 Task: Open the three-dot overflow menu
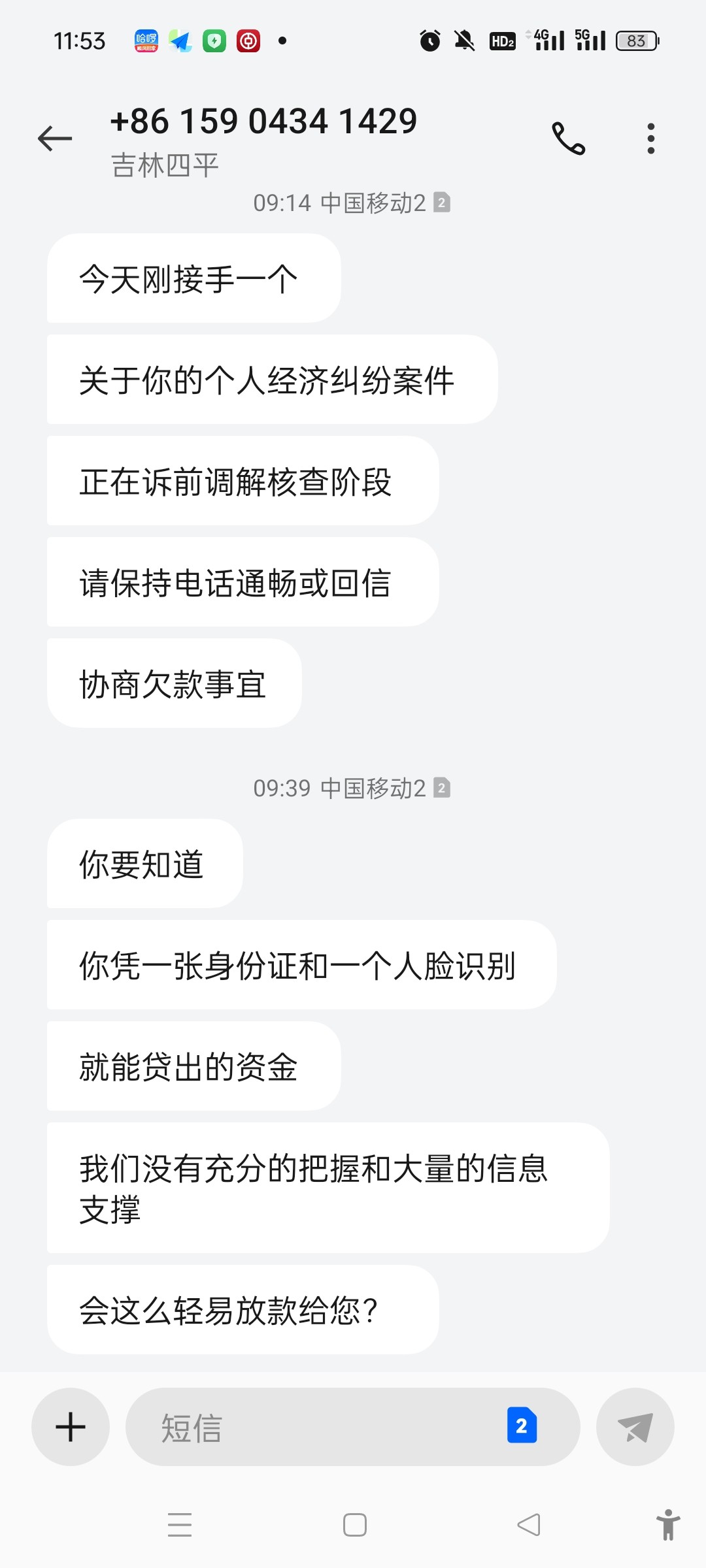[x=650, y=139]
